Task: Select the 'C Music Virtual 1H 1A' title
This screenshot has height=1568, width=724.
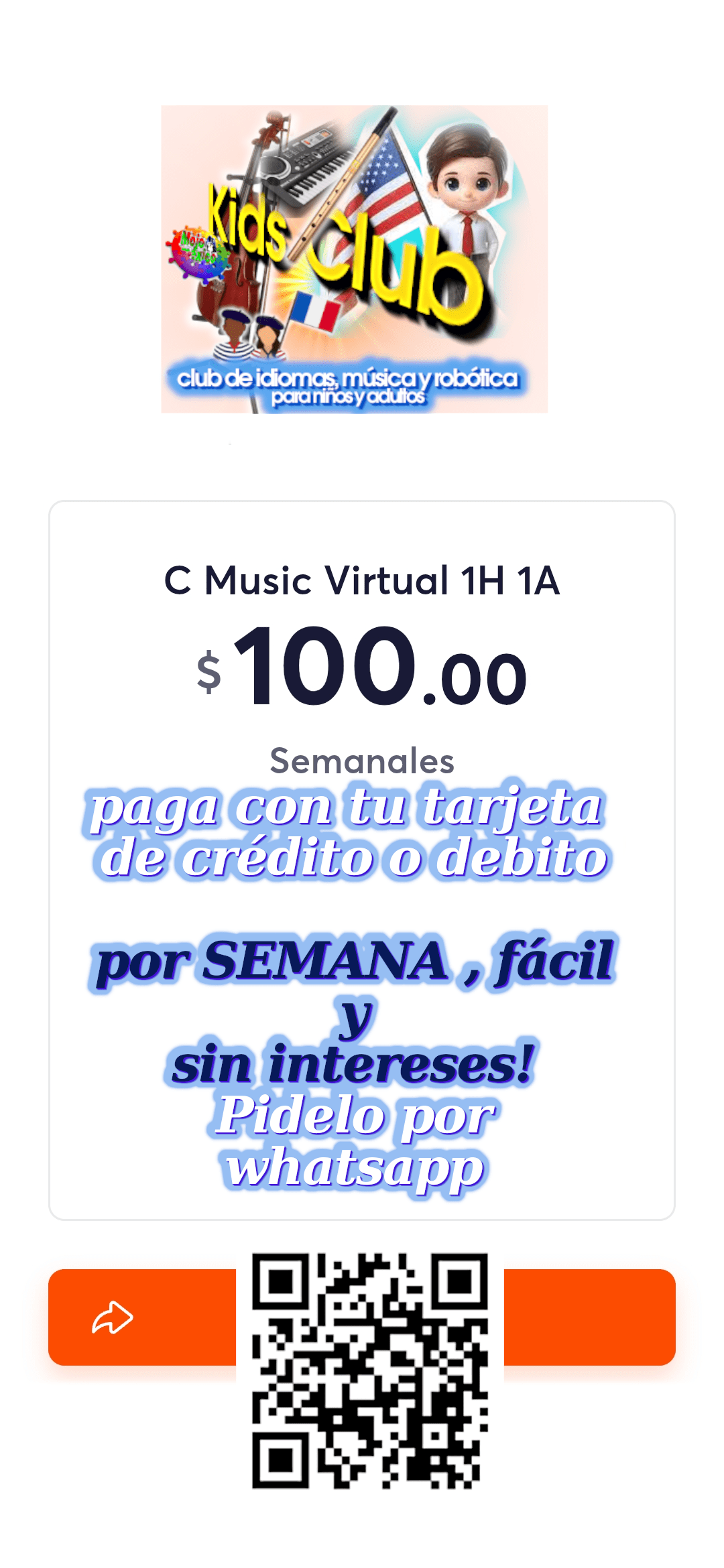Action: 362,583
